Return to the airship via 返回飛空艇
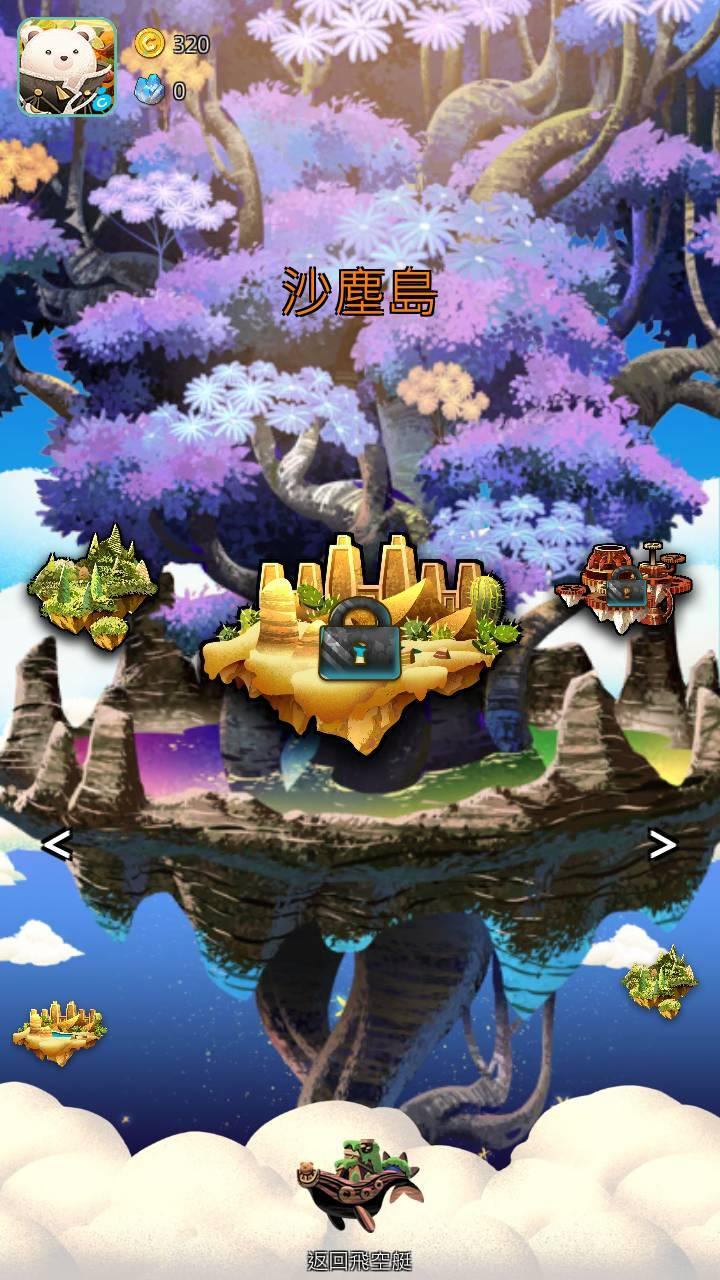 click(x=360, y=1200)
